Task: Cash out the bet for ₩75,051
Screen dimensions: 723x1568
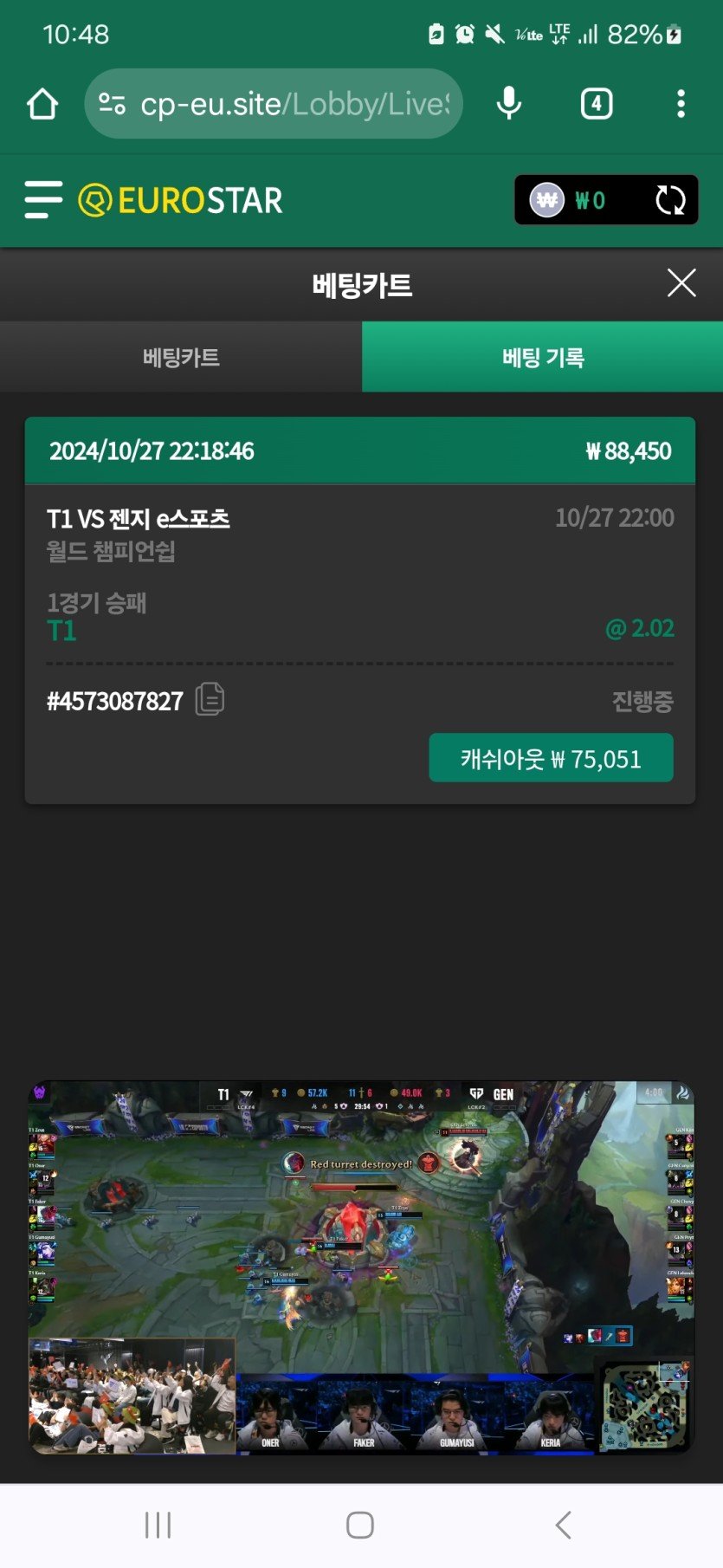Action: [x=551, y=758]
